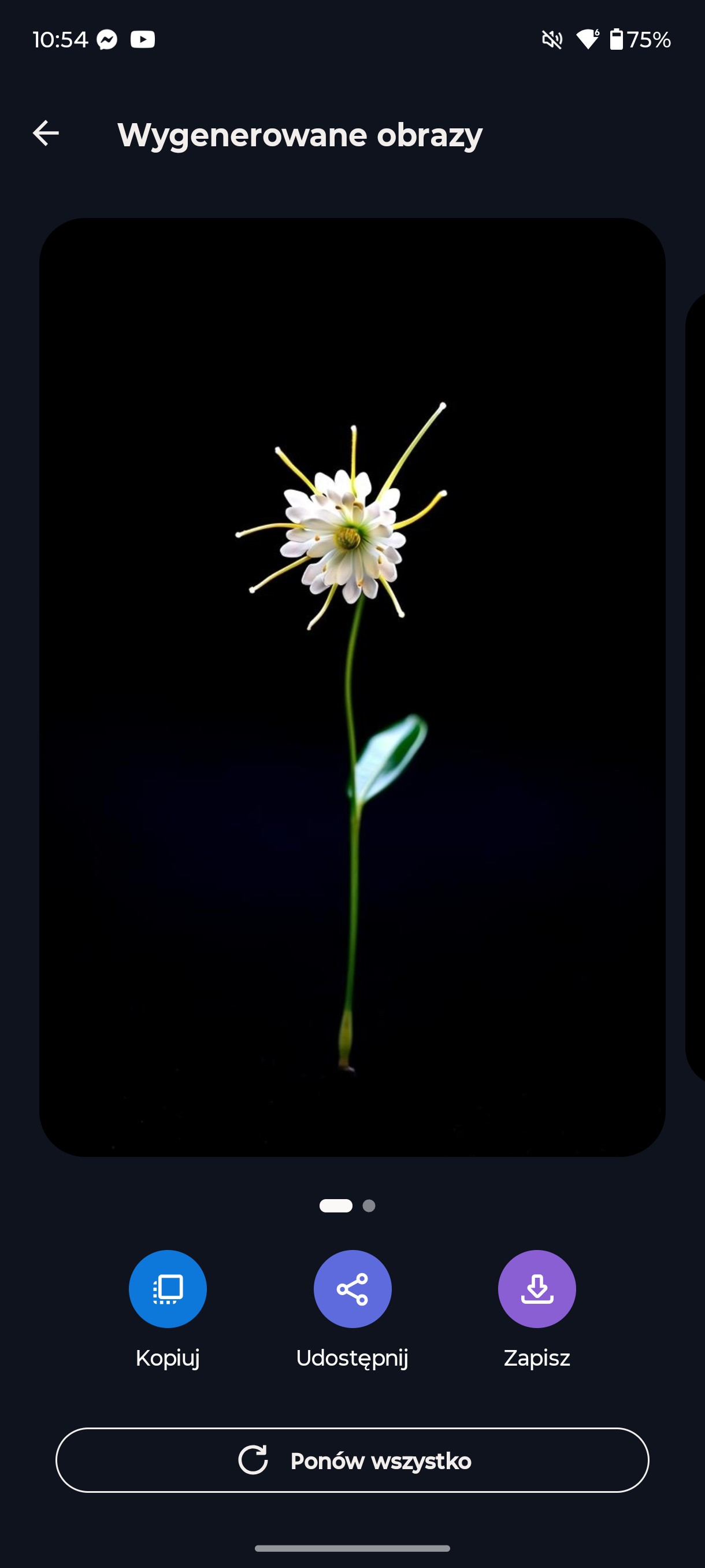The image size is (705, 1568).
Task: Save the image with Zapisz
Action: point(536,1289)
